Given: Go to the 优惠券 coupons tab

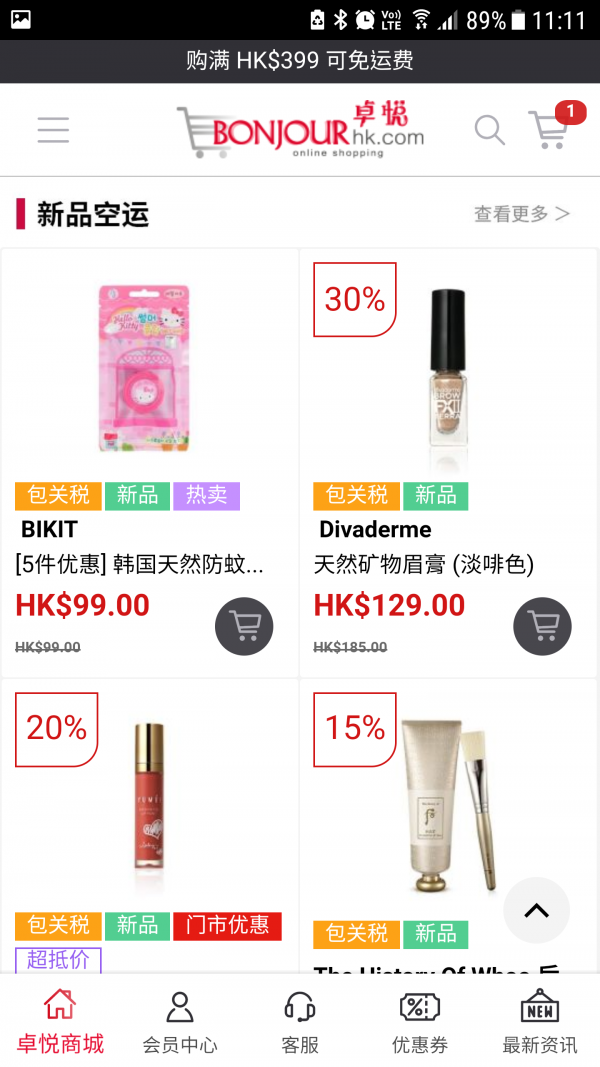Looking at the screenshot, I should (420, 1022).
